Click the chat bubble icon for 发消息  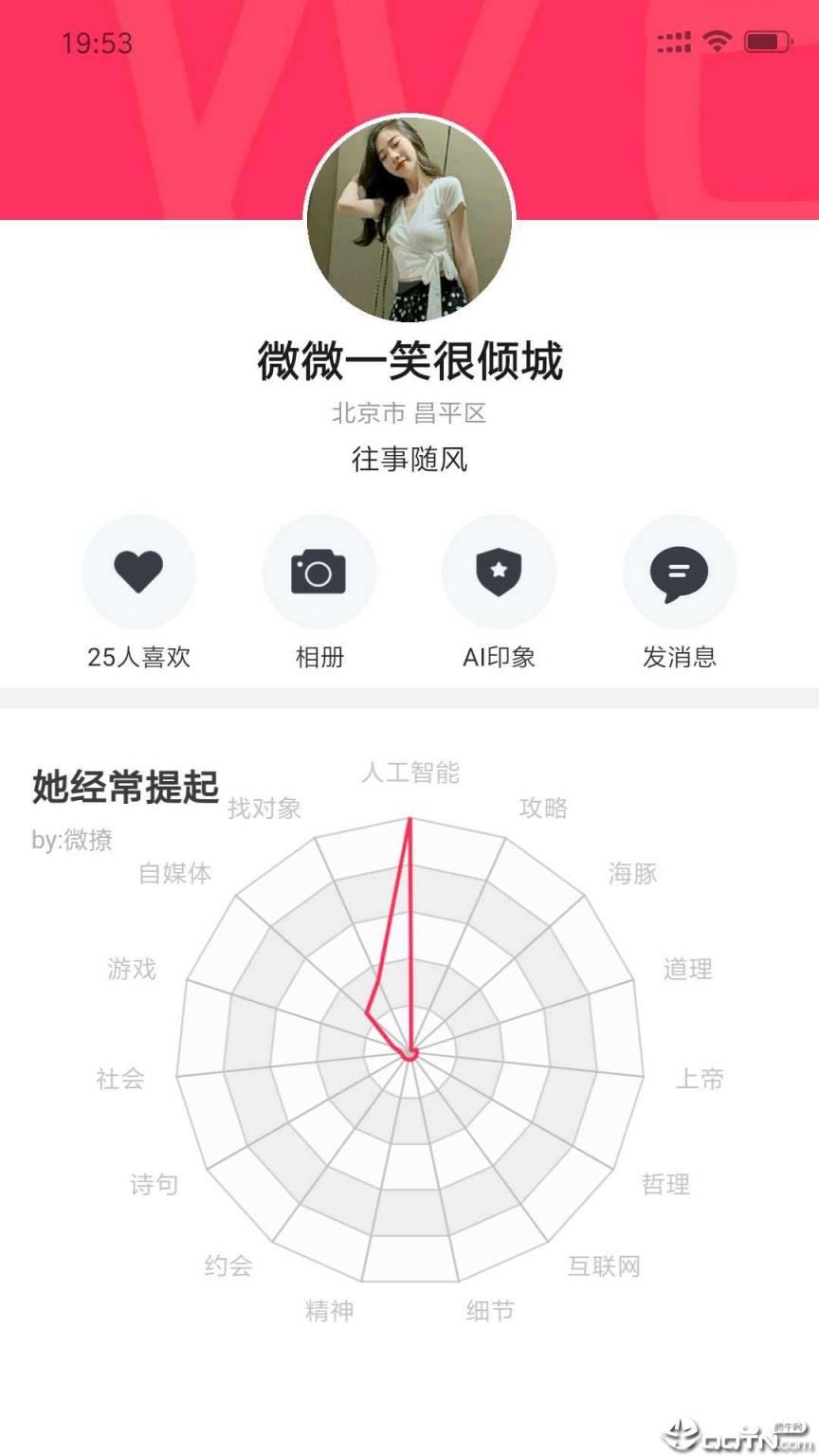[x=679, y=572]
